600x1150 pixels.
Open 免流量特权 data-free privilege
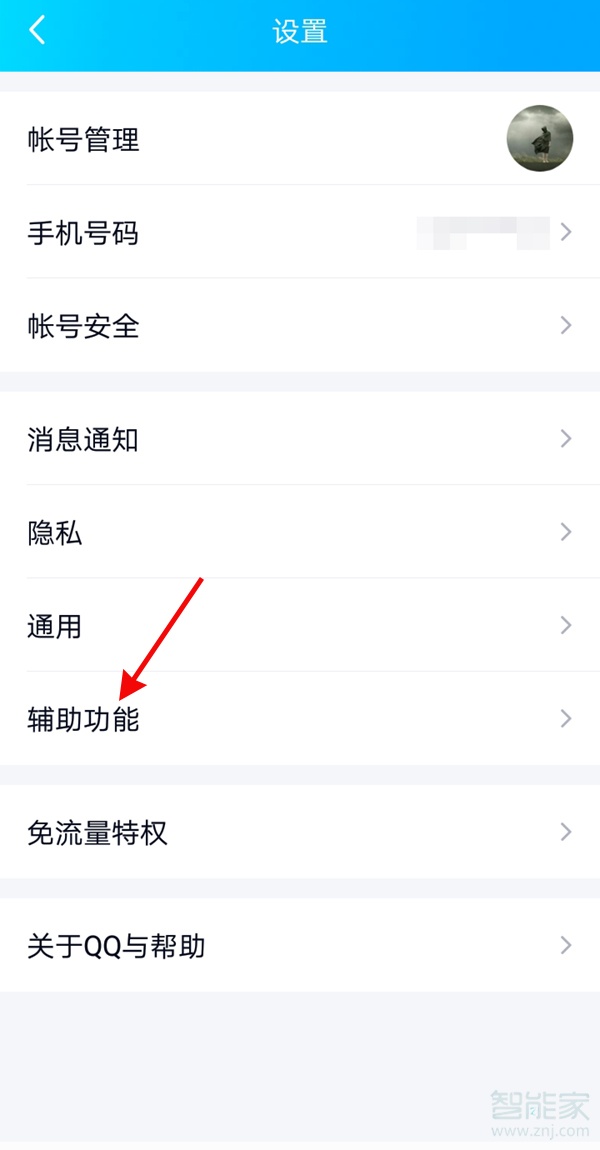coord(300,832)
